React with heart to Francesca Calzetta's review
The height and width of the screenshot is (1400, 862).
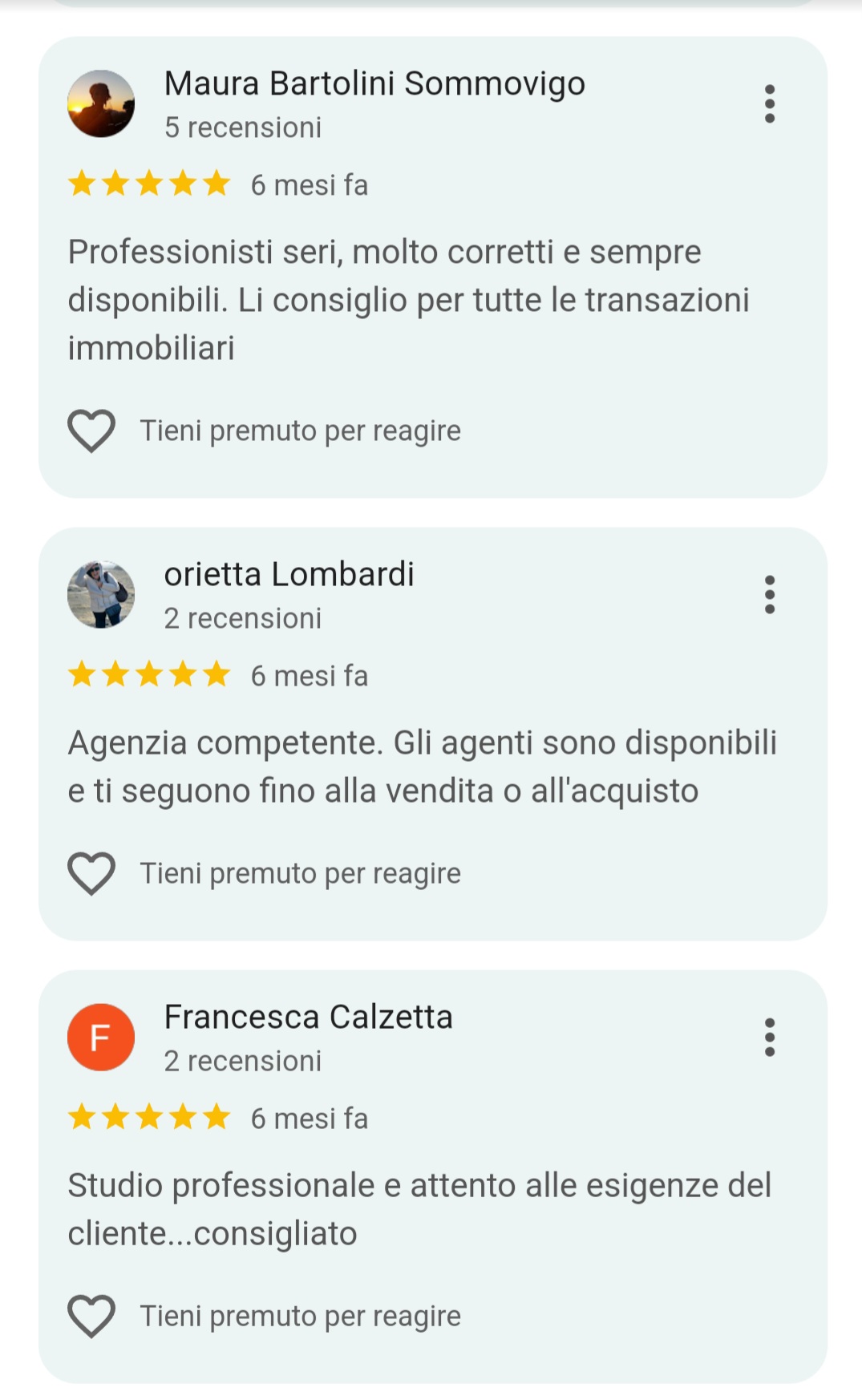[x=91, y=1317]
